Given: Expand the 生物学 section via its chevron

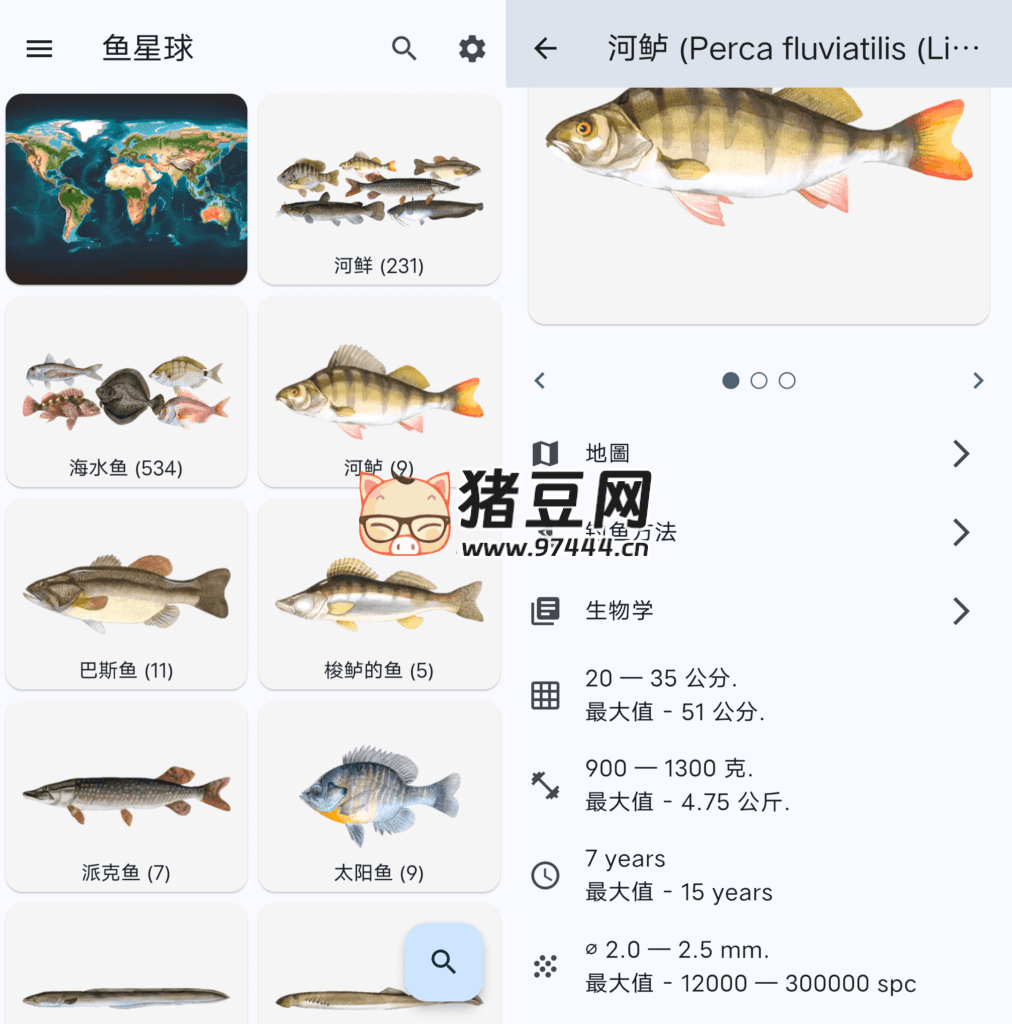Looking at the screenshot, I should [961, 611].
